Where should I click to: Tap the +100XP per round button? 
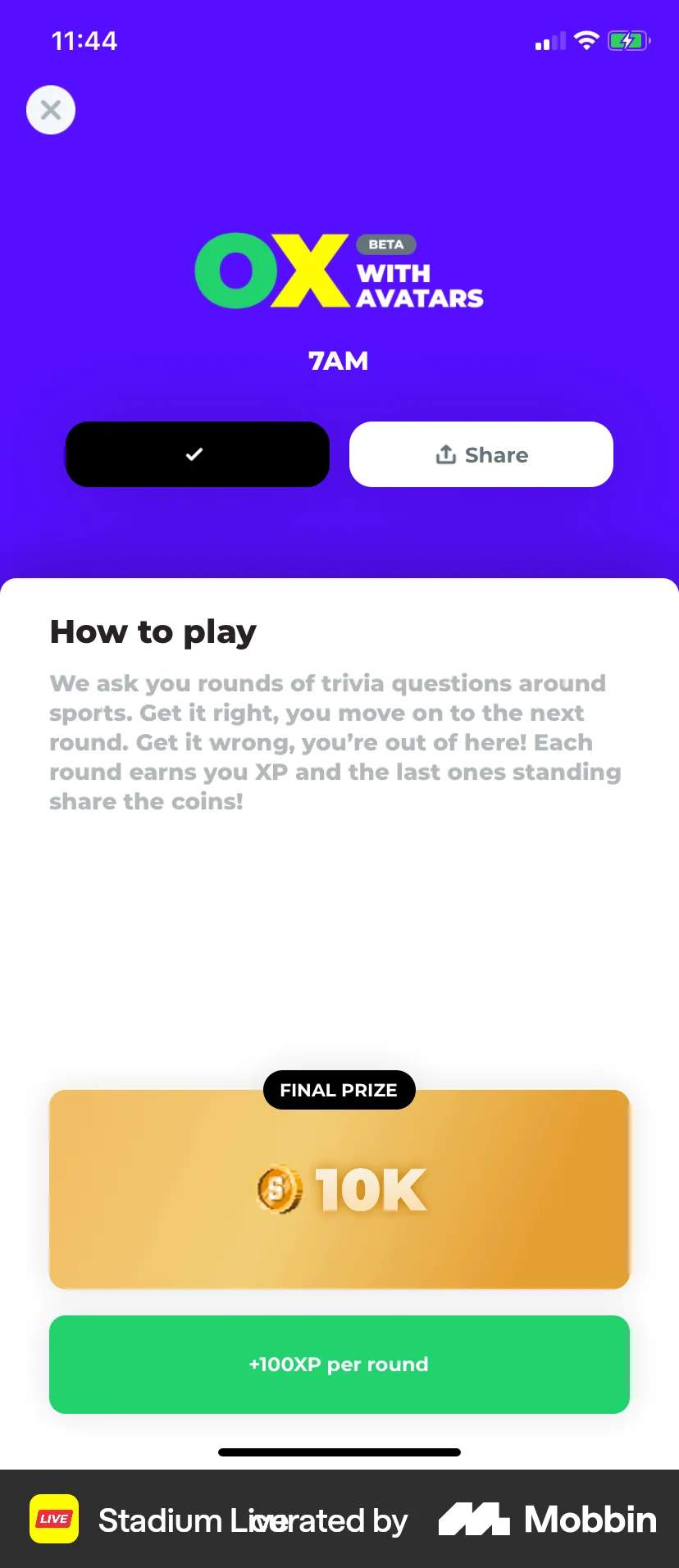339,1364
